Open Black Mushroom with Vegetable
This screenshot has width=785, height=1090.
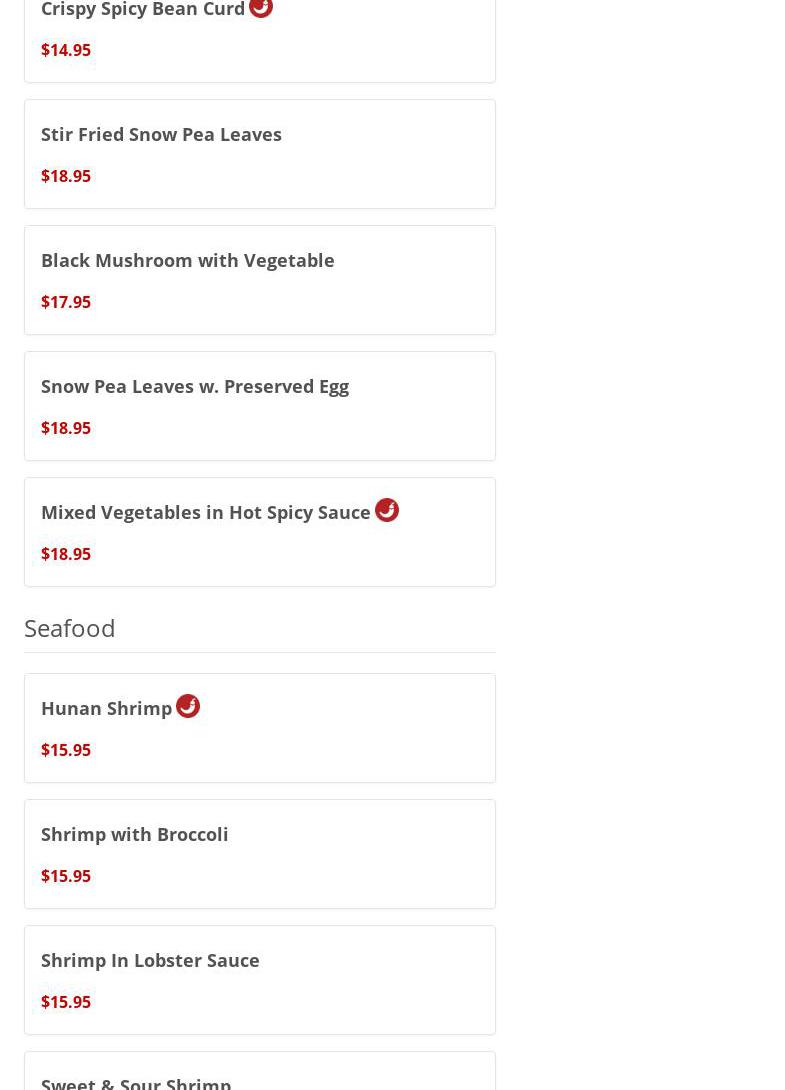260,280
